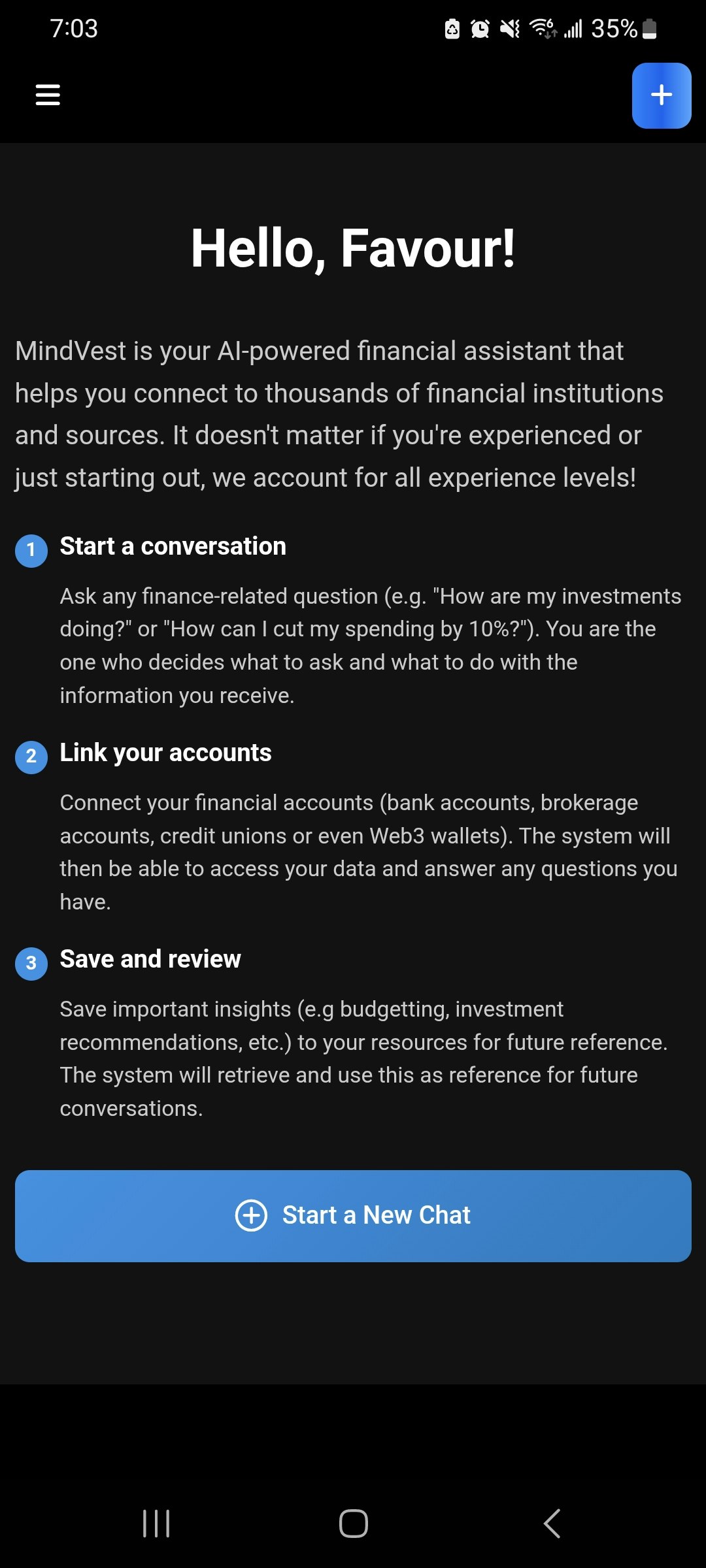Tap the numbered badge for Link your accounts

[x=31, y=757]
